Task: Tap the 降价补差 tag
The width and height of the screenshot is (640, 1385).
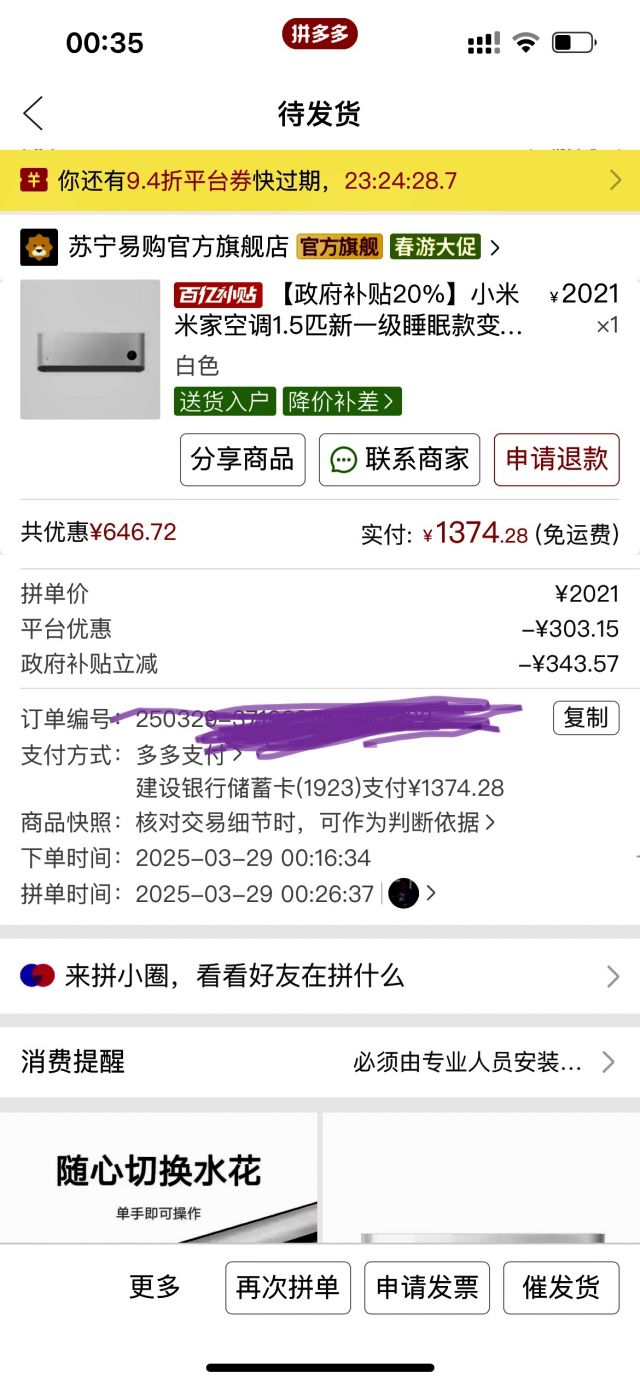Action: [x=343, y=401]
